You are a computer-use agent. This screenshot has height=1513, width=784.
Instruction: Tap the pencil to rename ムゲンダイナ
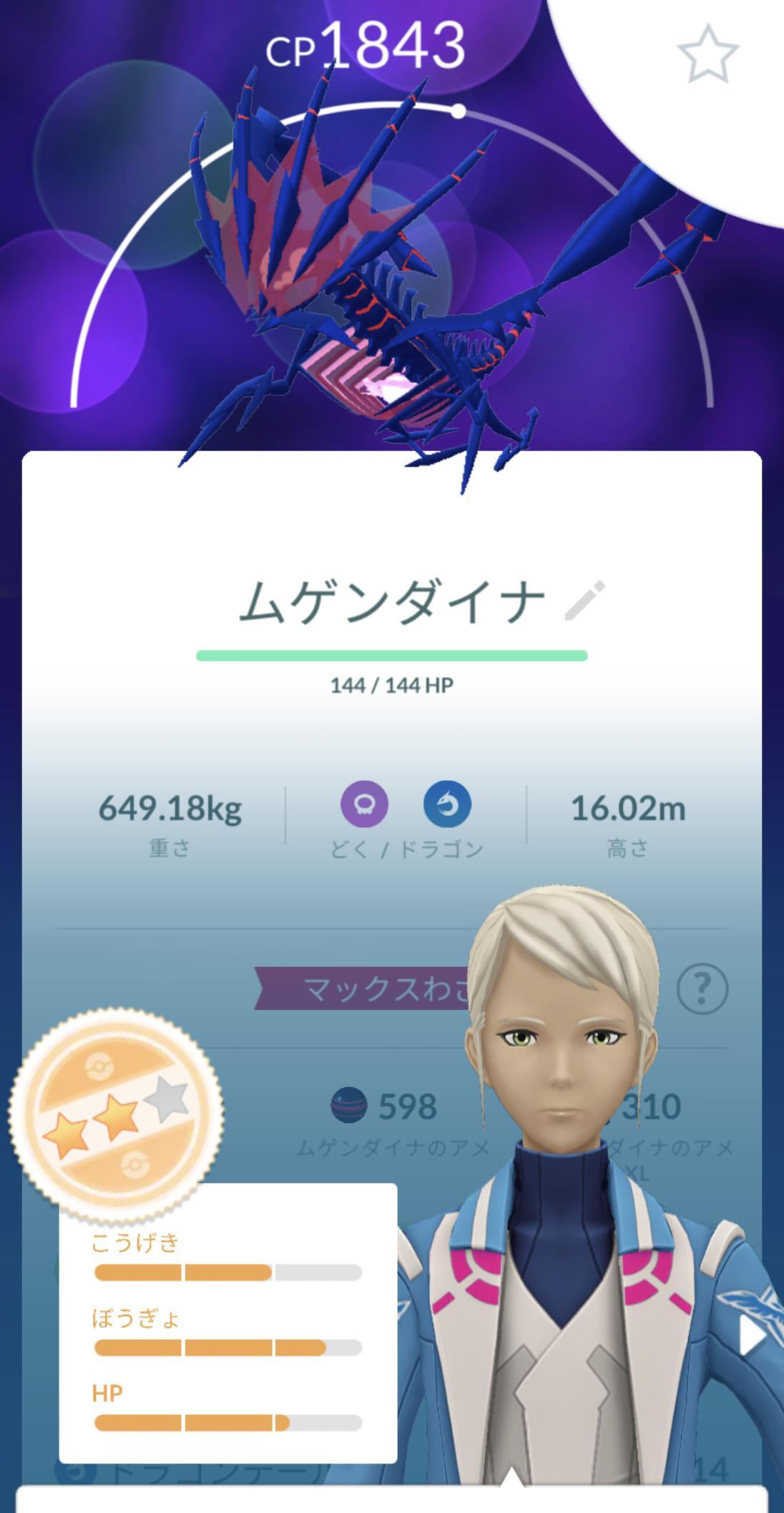click(x=584, y=601)
